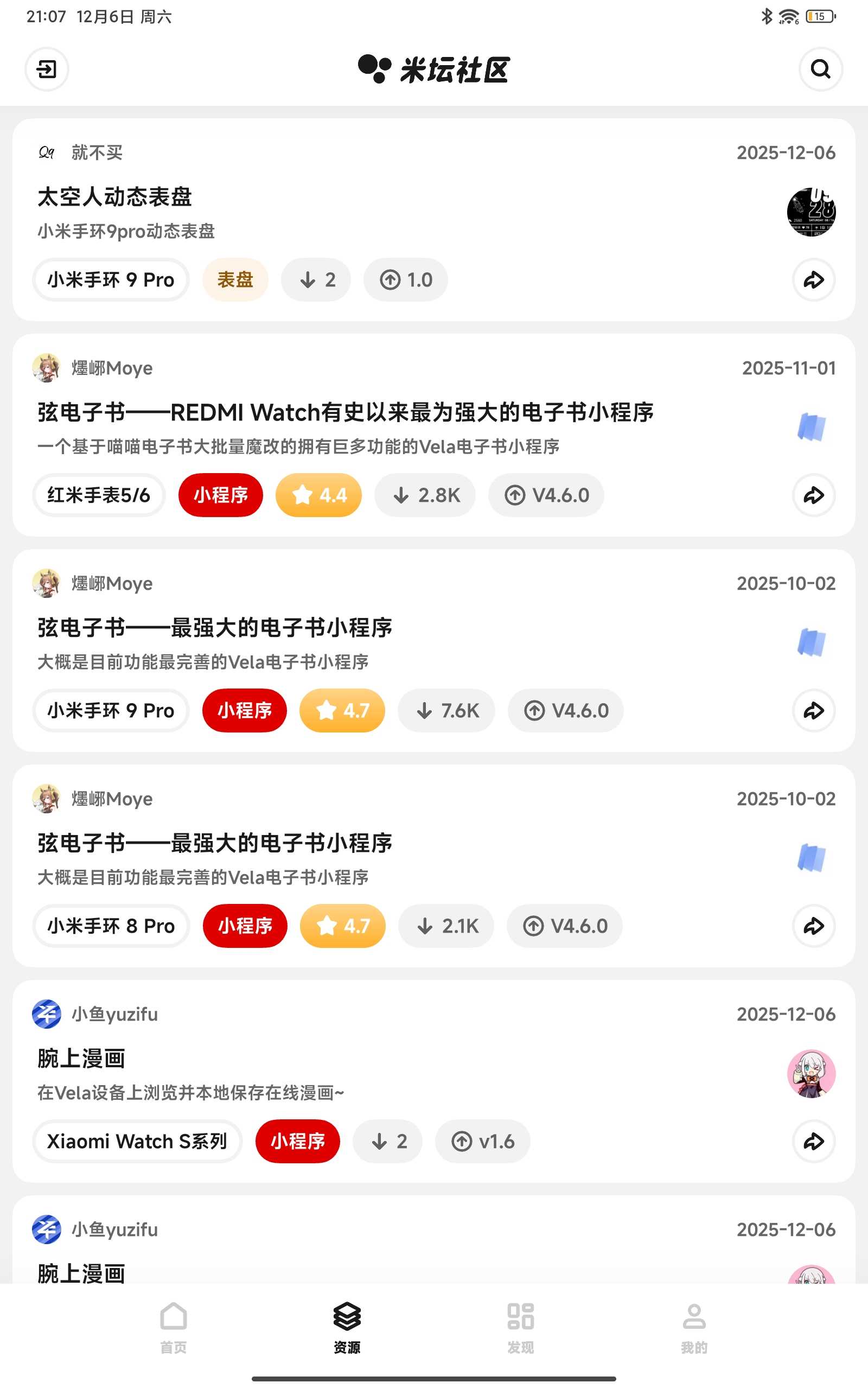This screenshot has width=868, height=1389.
Task: Share the 太空人动态表盘 resource
Action: click(813, 280)
